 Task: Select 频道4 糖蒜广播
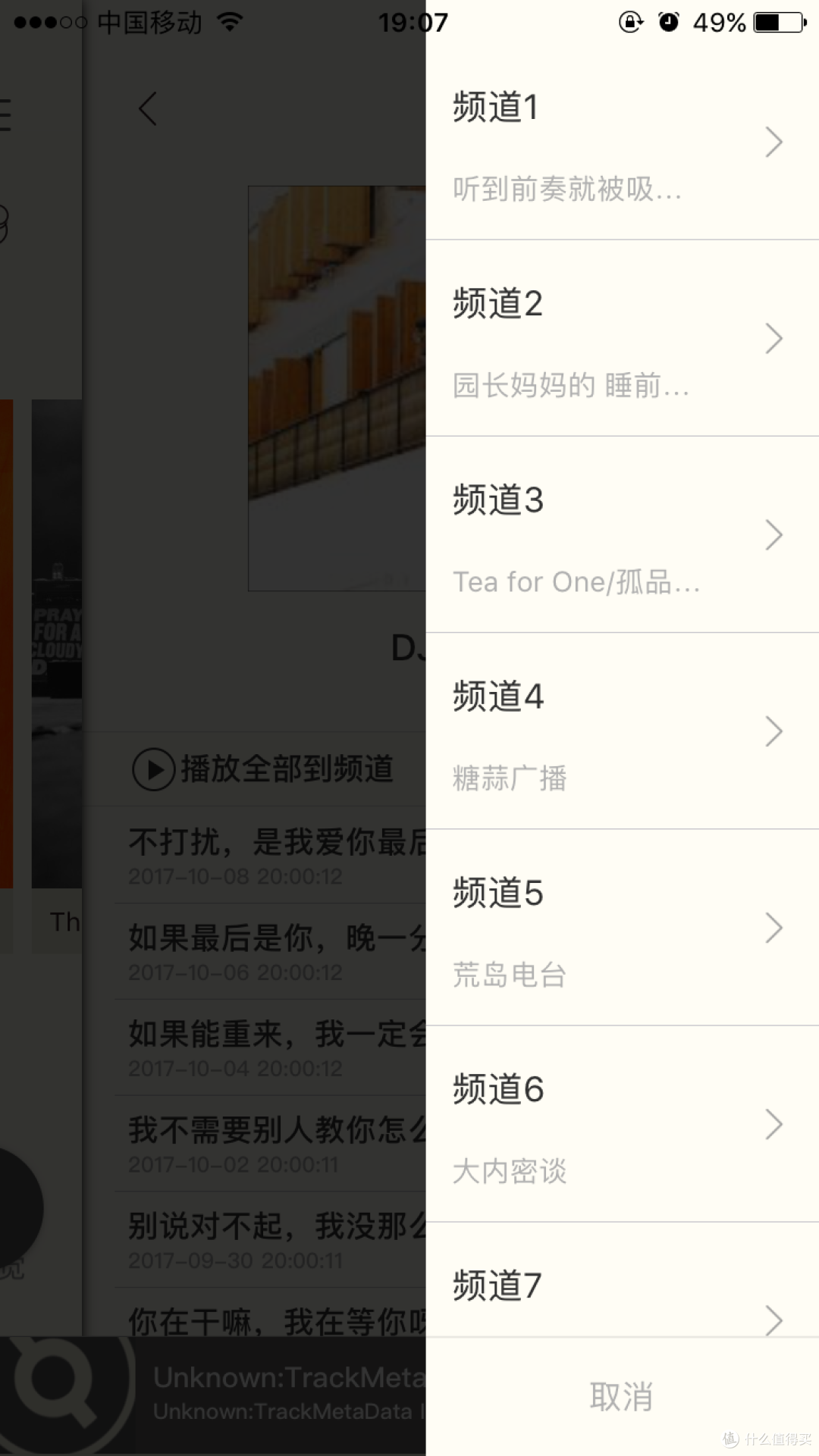click(622, 731)
